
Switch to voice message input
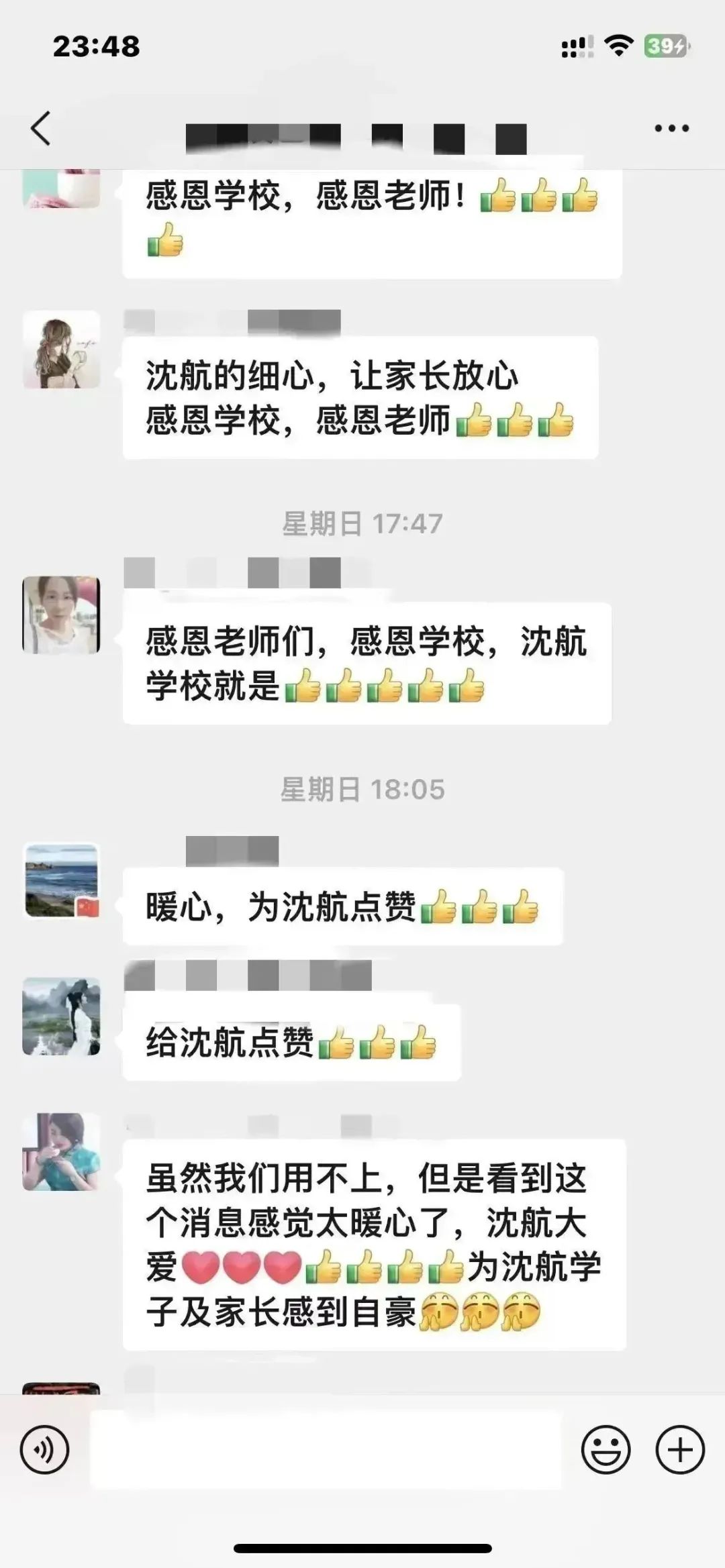coord(44,1450)
